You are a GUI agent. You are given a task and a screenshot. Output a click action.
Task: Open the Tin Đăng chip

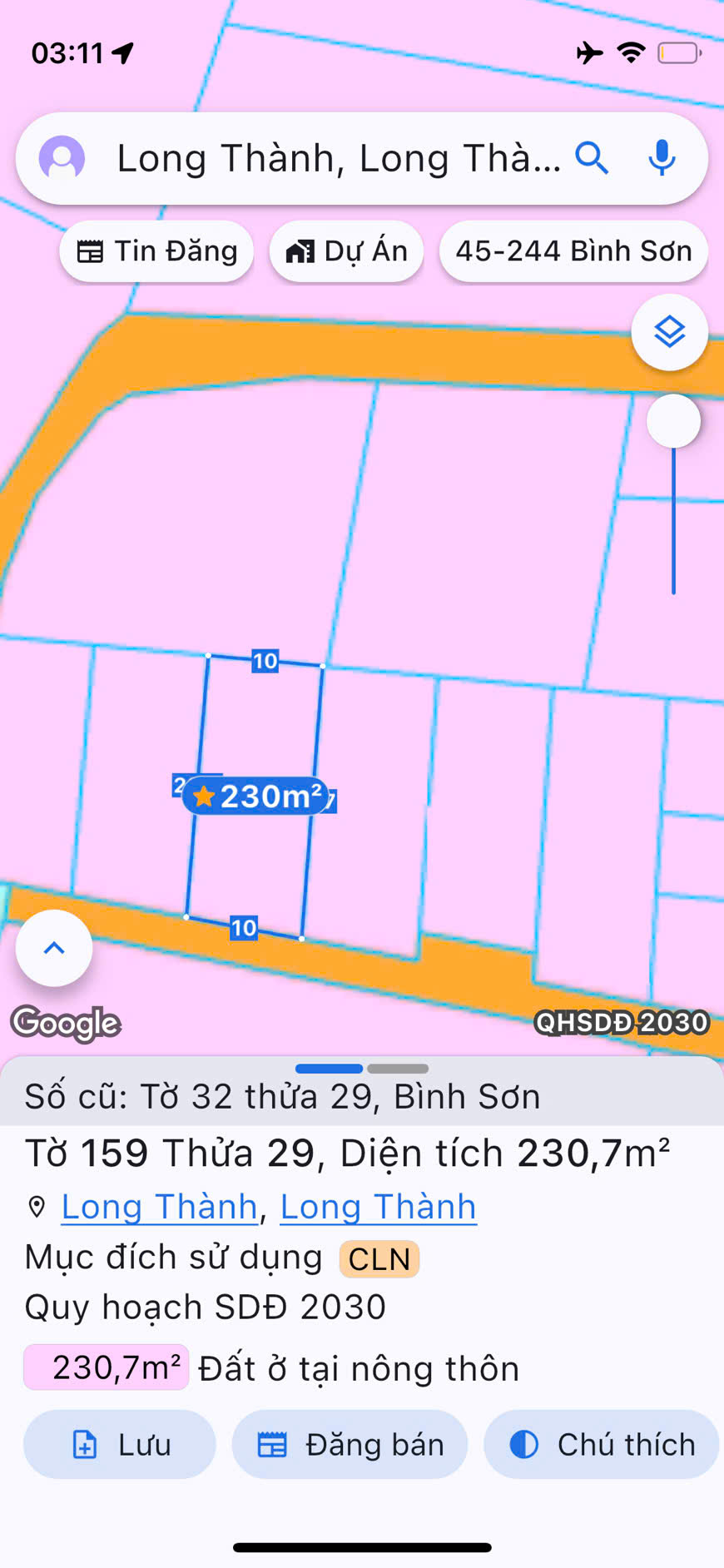click(x=157, y=251)
